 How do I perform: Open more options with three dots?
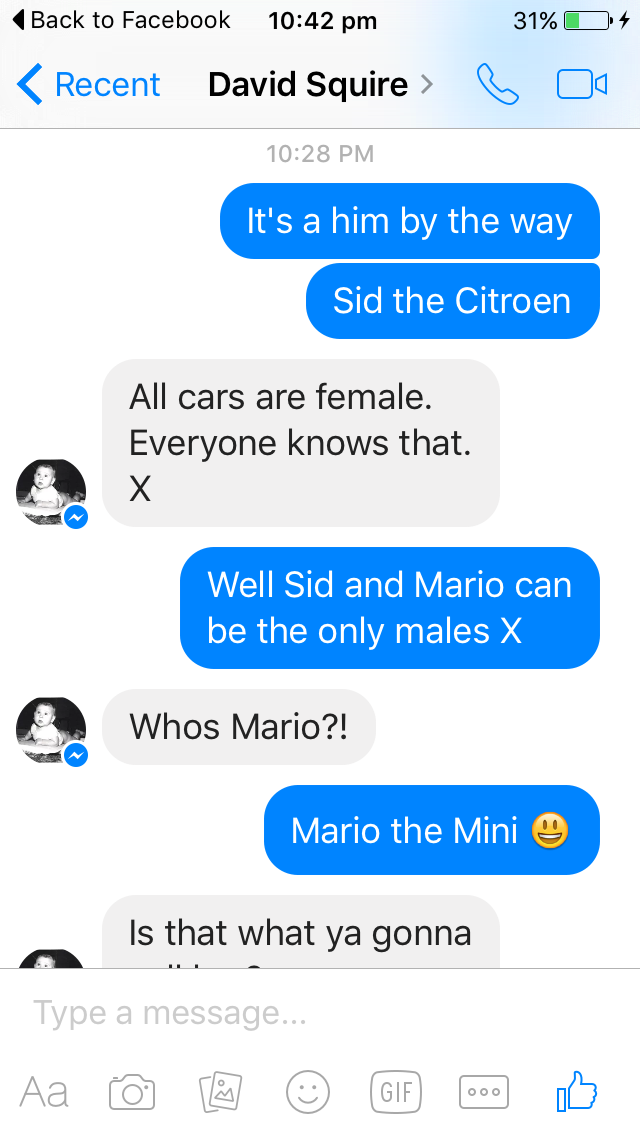coord(483,1091)
